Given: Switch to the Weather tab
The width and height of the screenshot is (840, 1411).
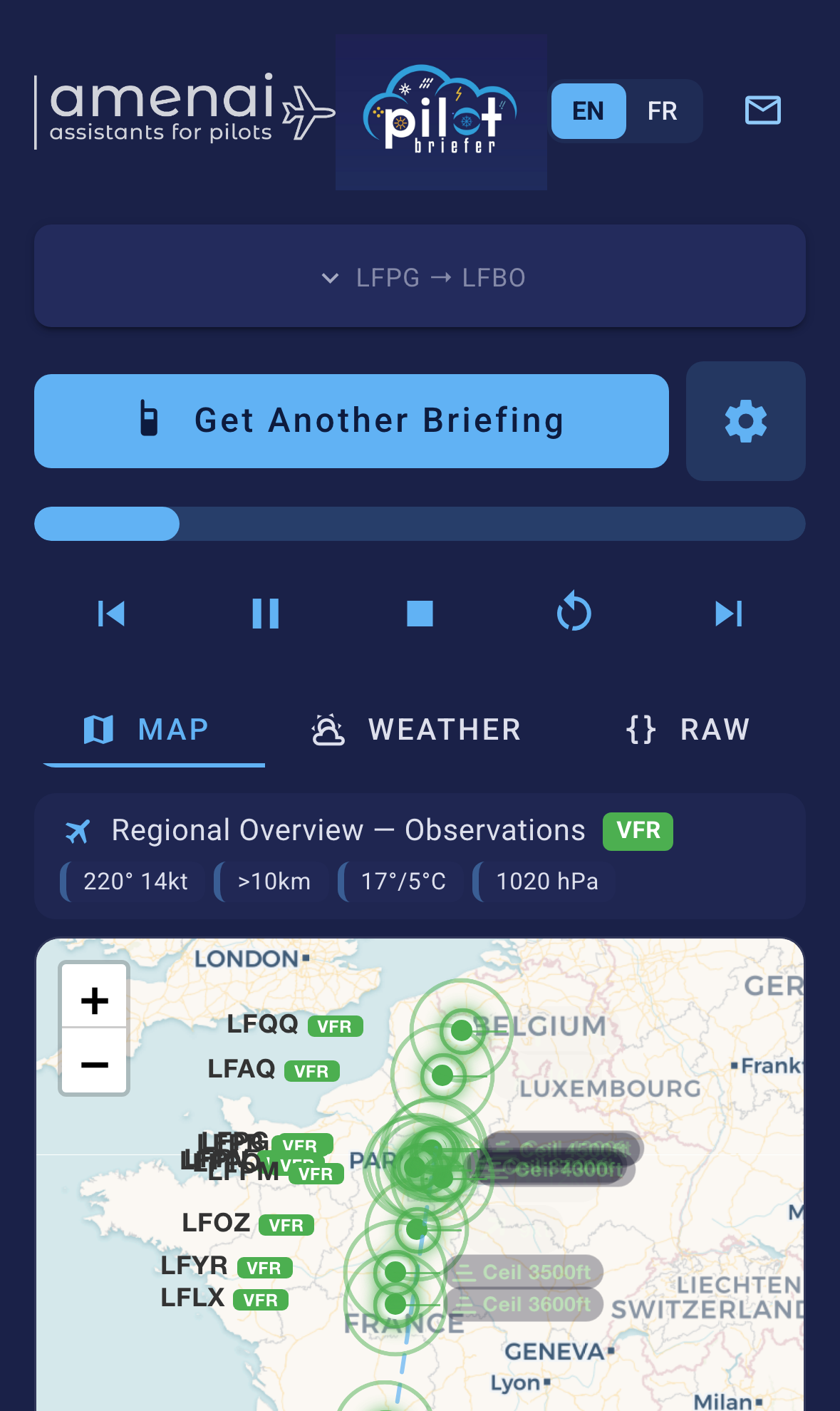Looking at the screenshot, I should [417, 730].
